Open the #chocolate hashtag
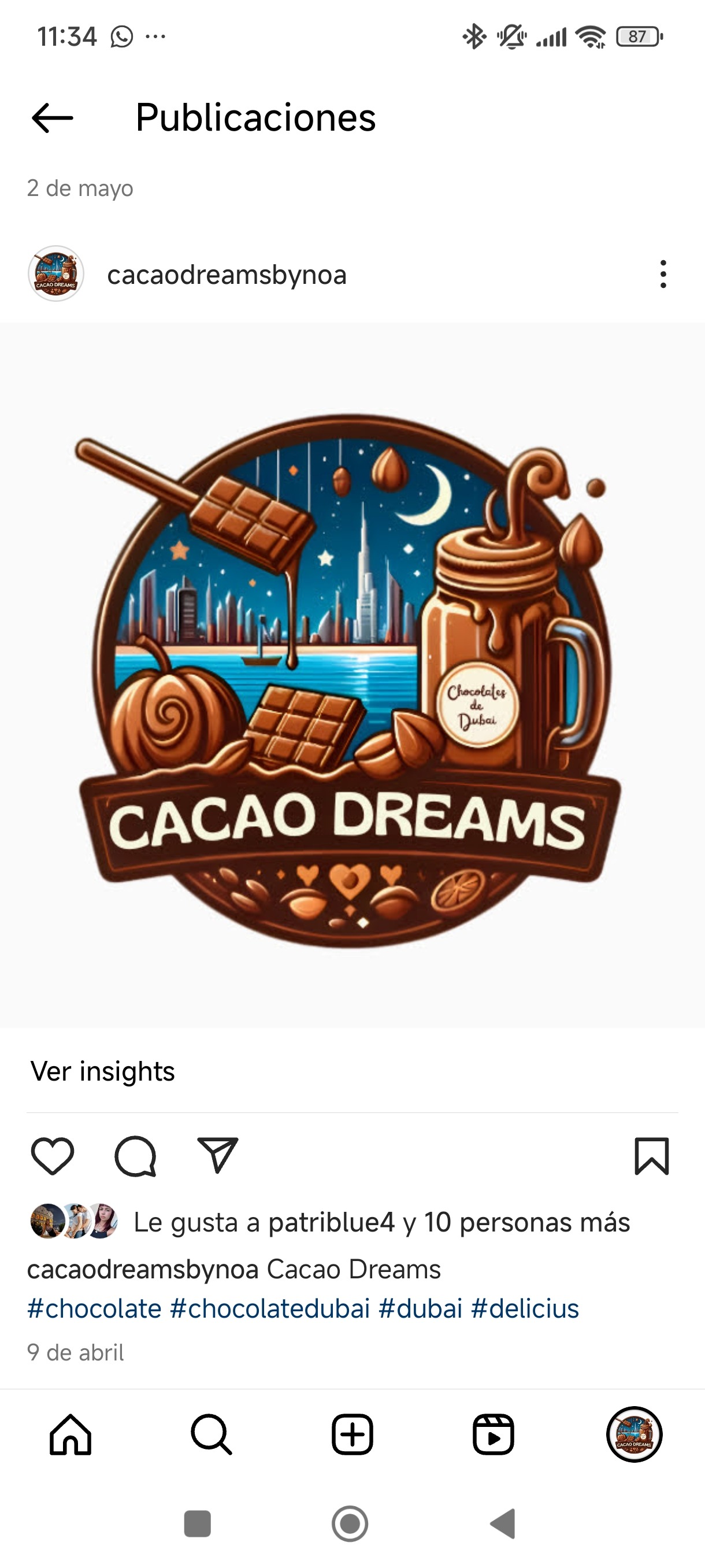705x1568 pixels. [x=94, y=1308]
